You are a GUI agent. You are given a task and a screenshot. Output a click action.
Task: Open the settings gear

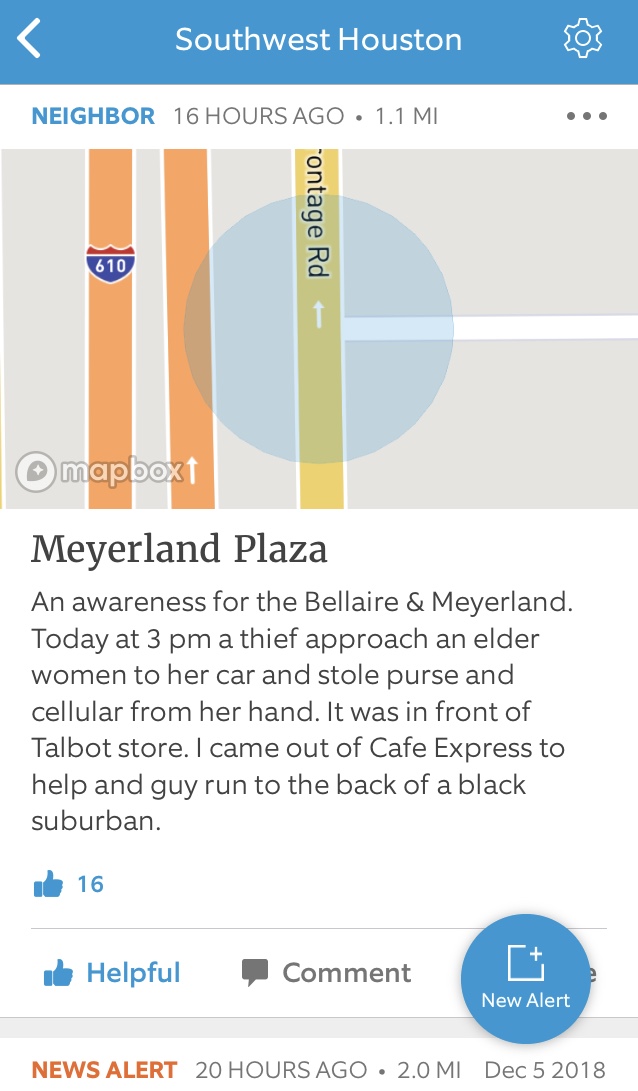pos(582,39)
